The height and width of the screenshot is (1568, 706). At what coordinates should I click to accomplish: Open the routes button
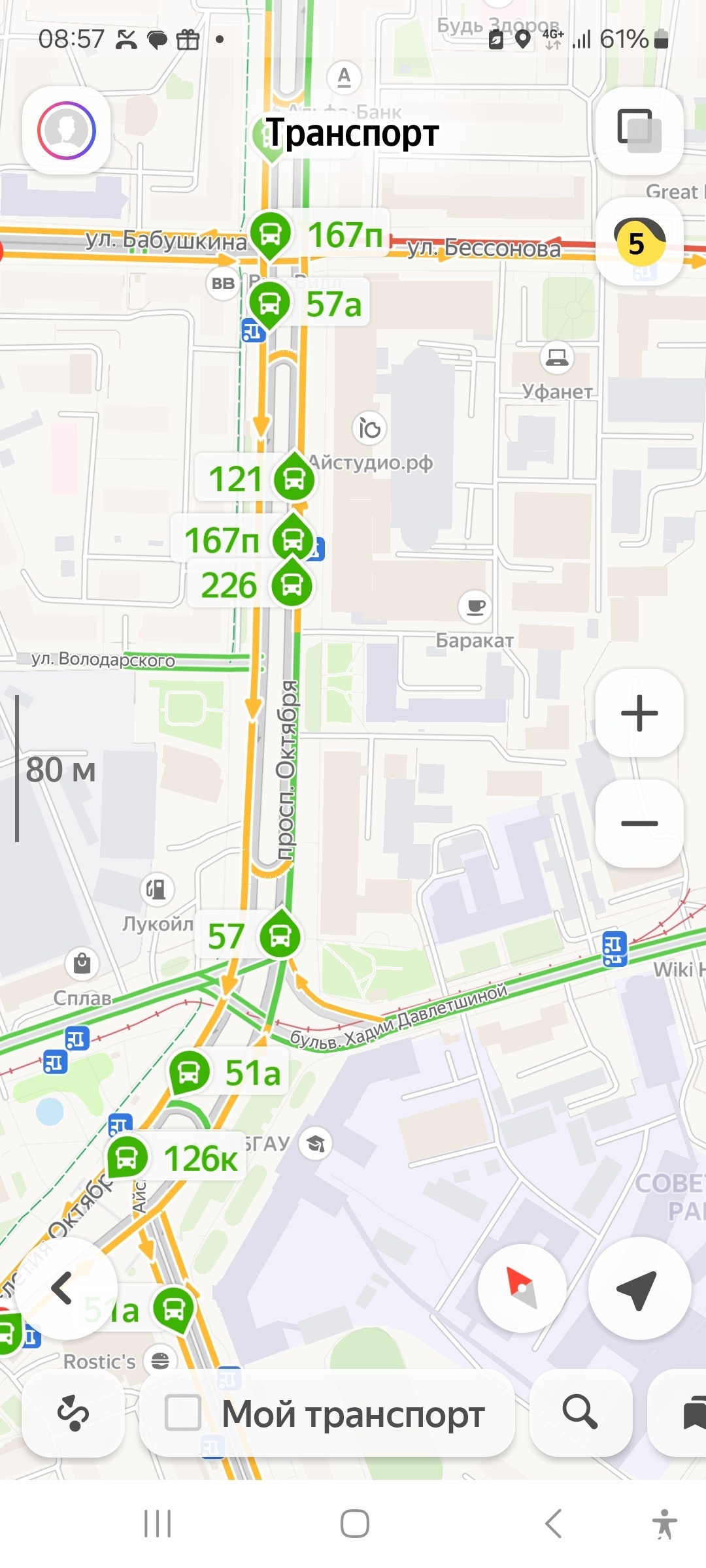click(x=73, y=1413)
